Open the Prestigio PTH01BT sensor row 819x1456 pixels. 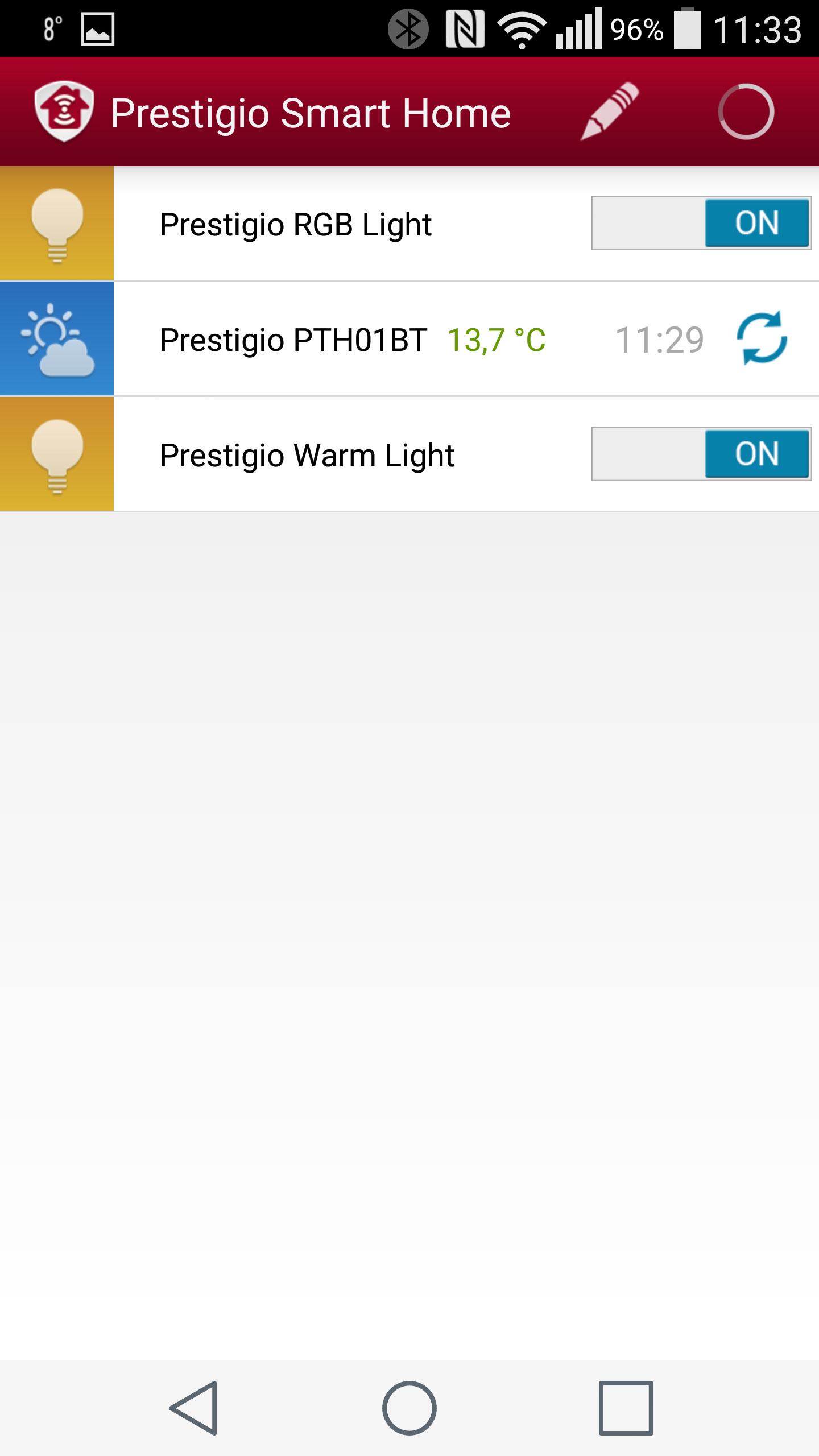(409, 339)
